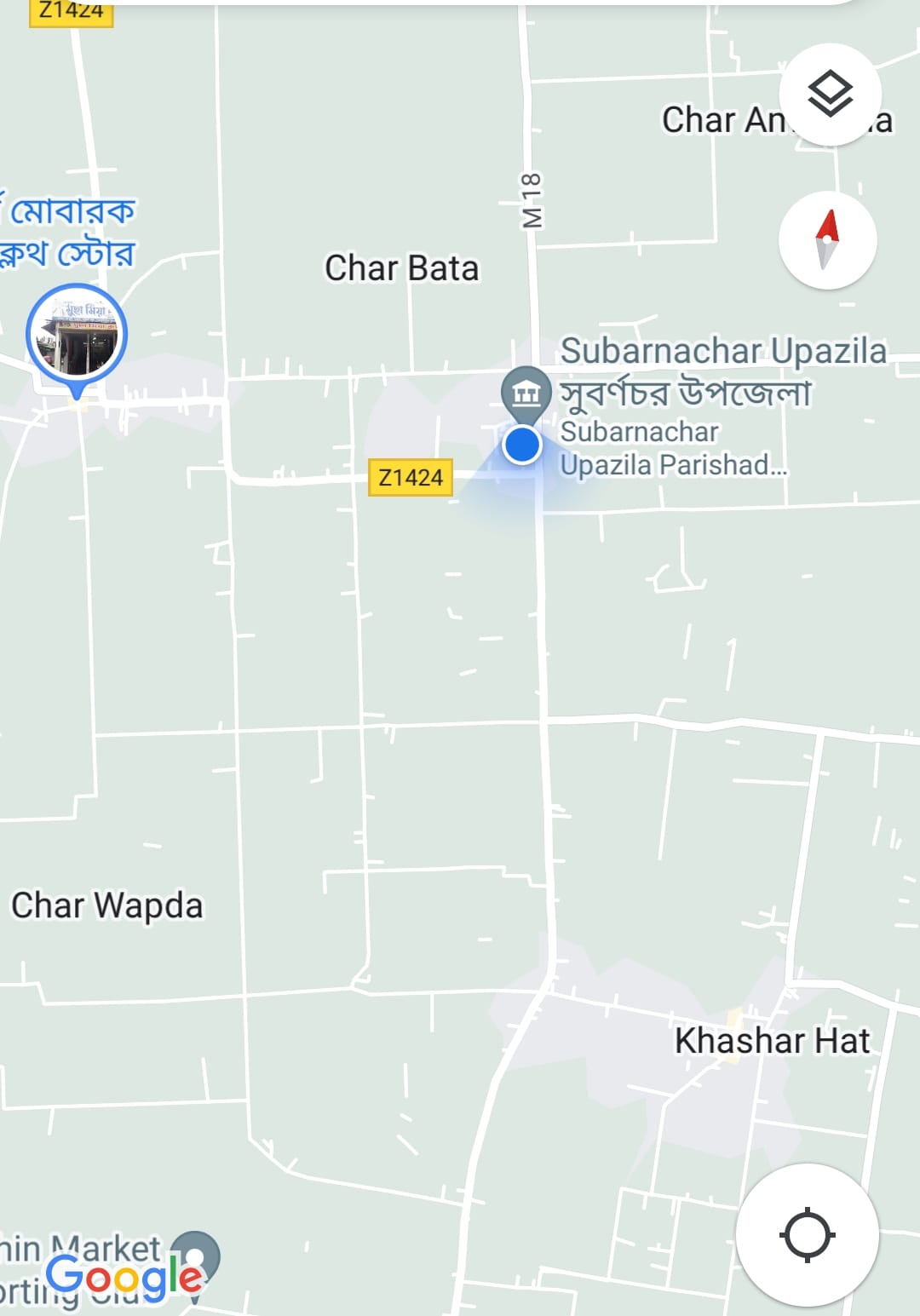Center map on my current location
Viewport: 920px width, 1316px height.
click(x=807, y=1234)
